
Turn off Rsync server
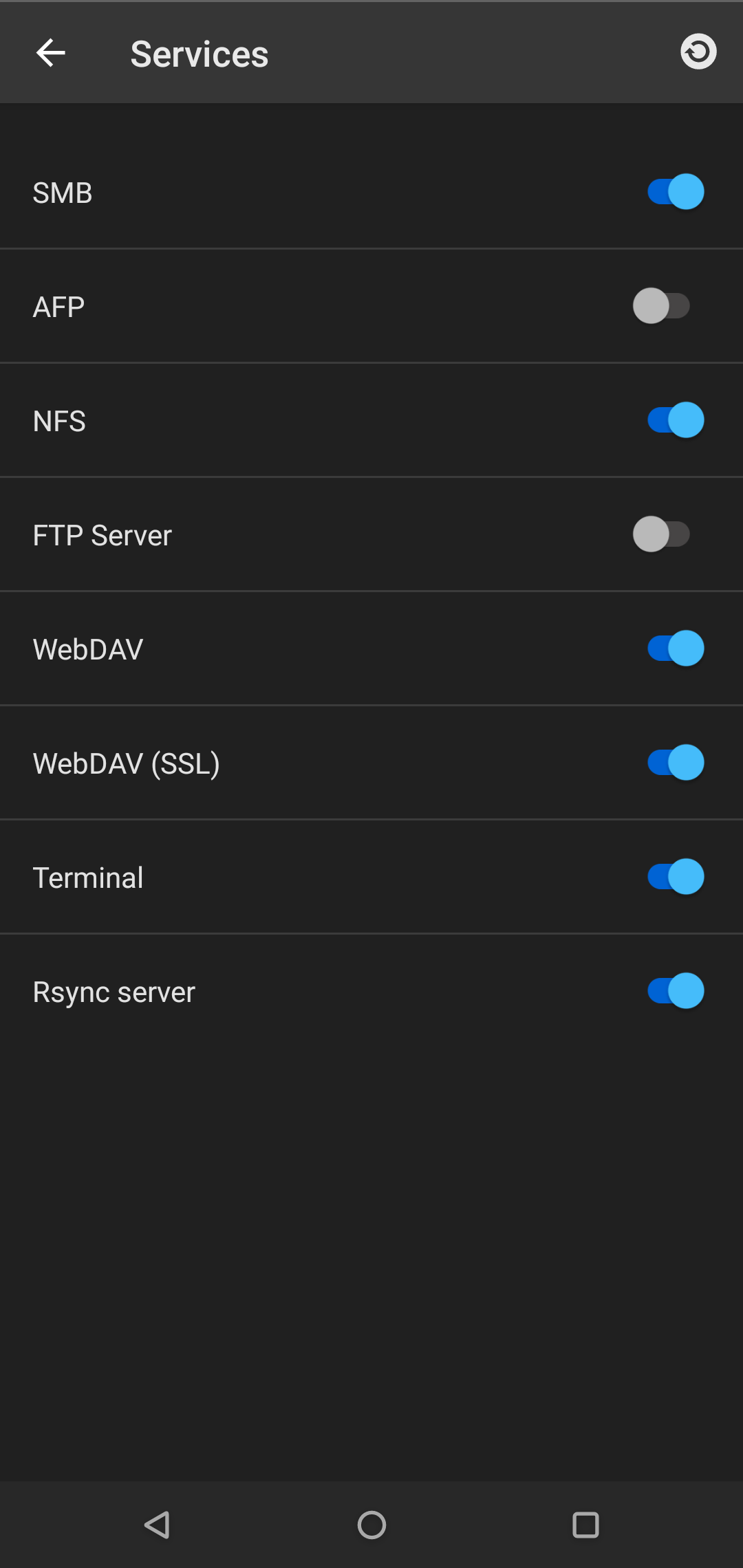tap(676, 991)
